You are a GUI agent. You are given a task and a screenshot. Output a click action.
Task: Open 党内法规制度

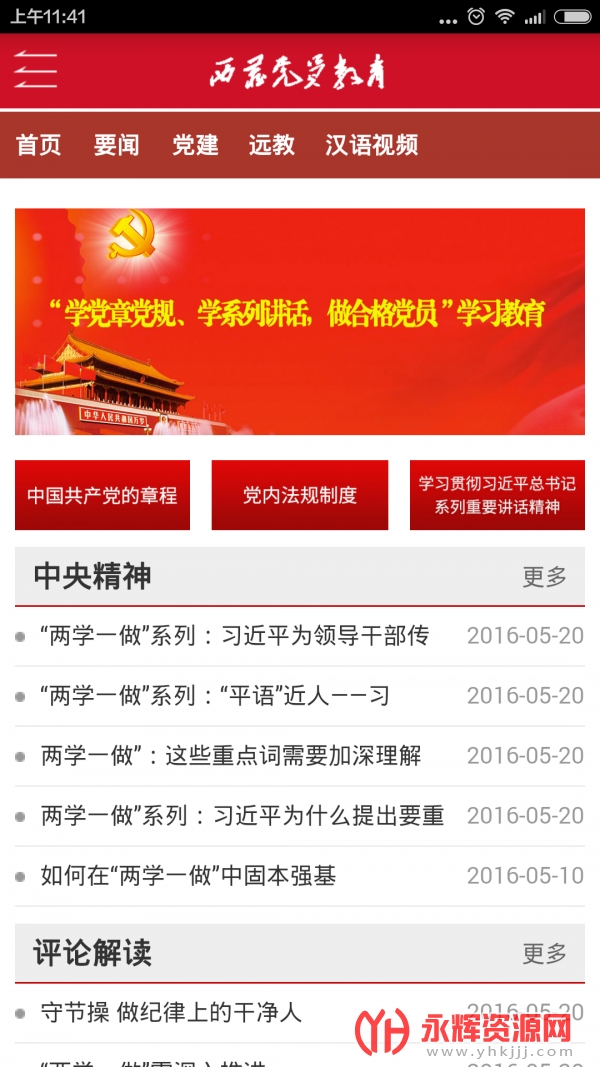[300, 495]
